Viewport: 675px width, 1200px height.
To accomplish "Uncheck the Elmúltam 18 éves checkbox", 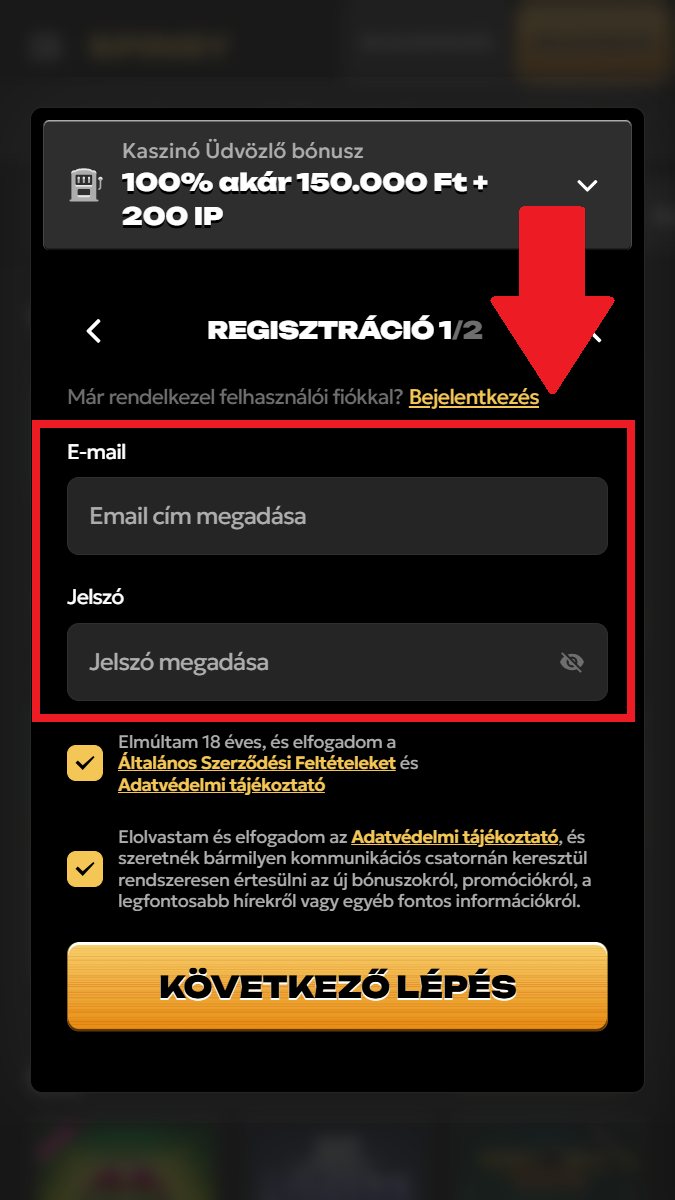I will (85, 763).
